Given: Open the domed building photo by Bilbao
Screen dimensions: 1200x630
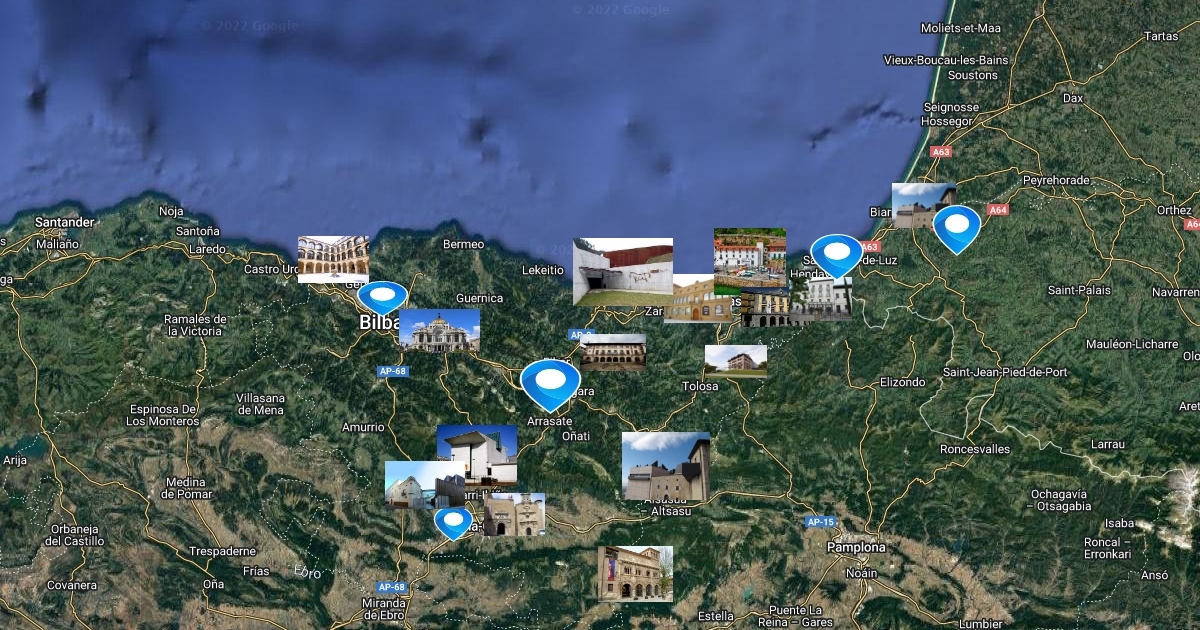Looking at the screenshot, I should 439,330.
